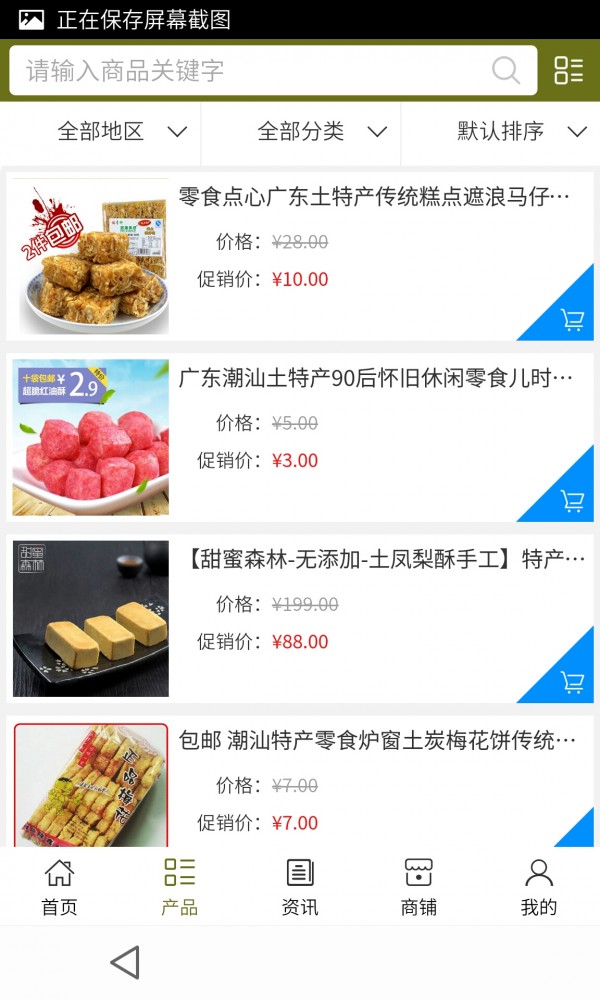Expand the 全部分类 category filter
This screenshot has height=1000, width=600.
coord(321,131)
